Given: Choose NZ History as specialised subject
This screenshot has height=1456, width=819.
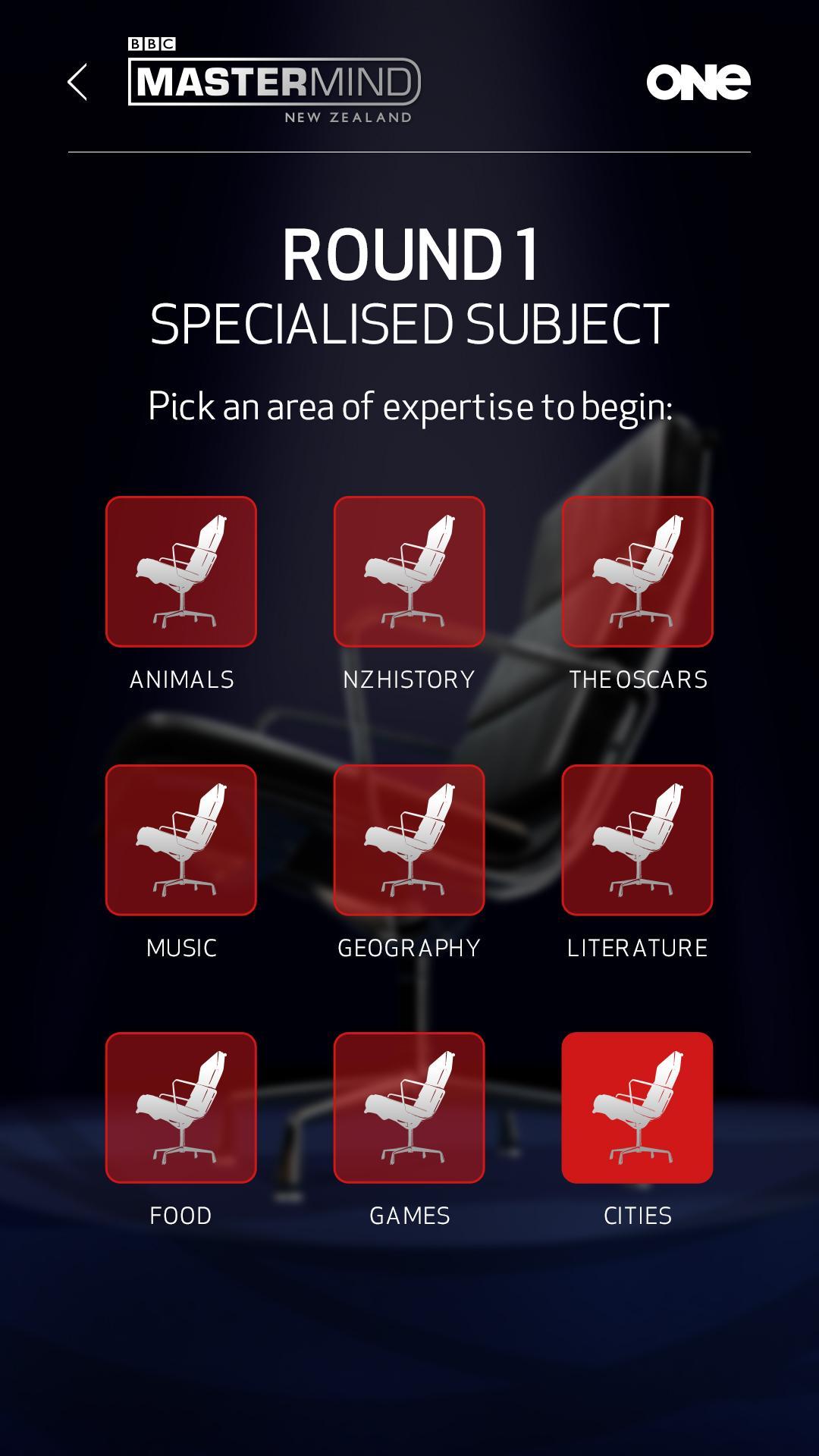Looking at the screenshot, I should (x=409, y=572).
